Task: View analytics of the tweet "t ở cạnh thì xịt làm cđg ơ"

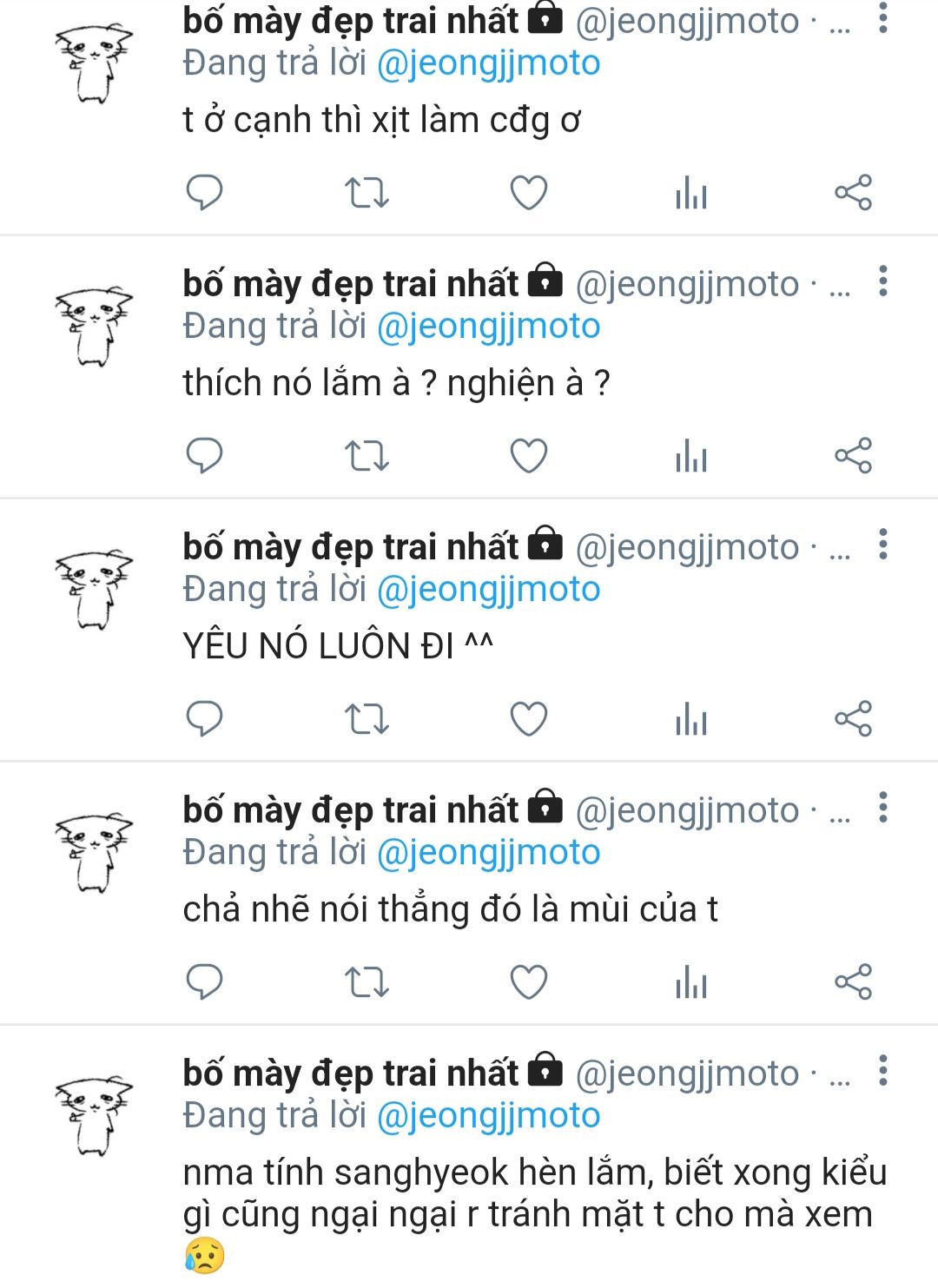Action: [691, 193]
